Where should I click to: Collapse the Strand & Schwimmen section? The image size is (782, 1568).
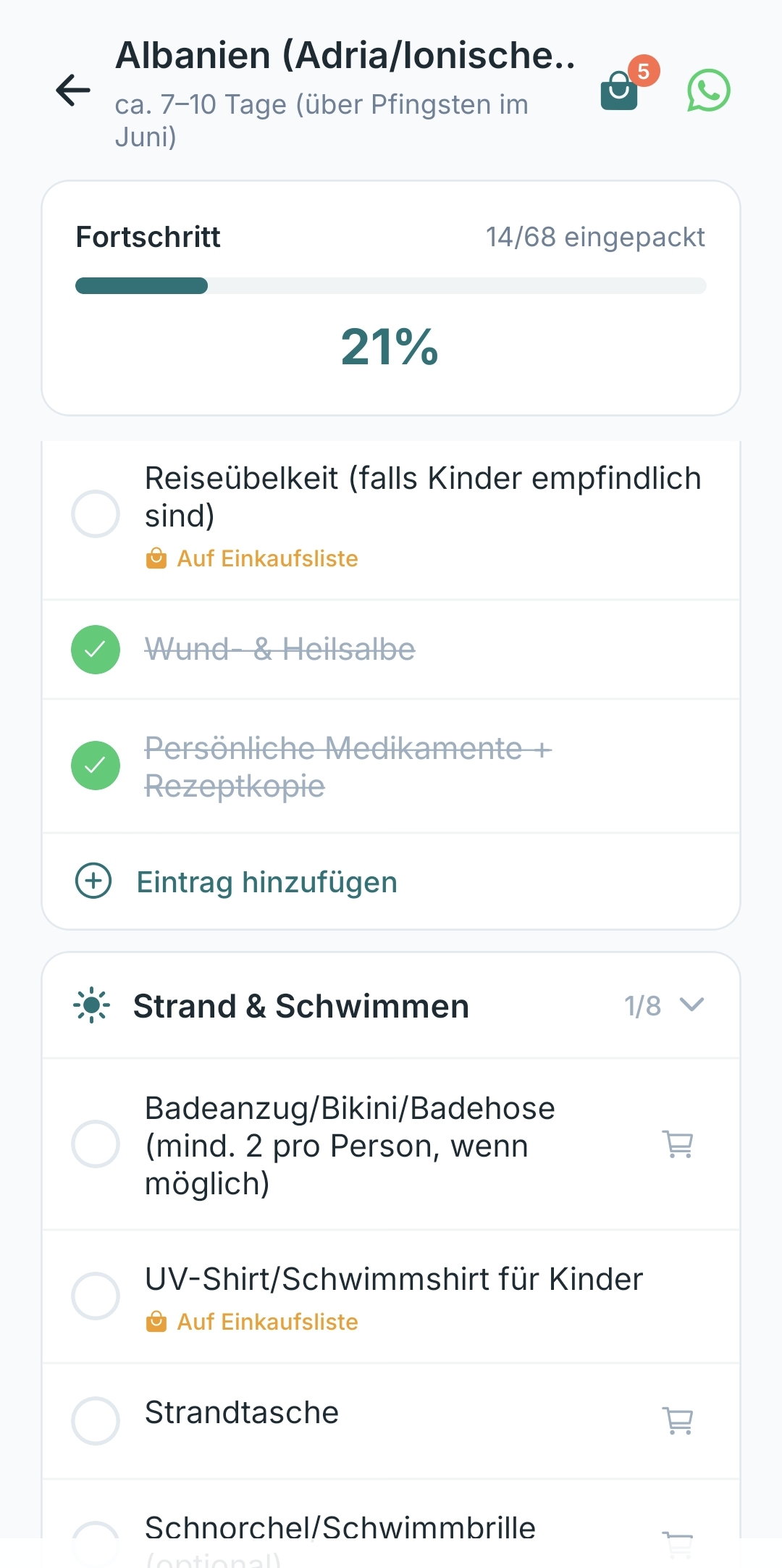691,1006
